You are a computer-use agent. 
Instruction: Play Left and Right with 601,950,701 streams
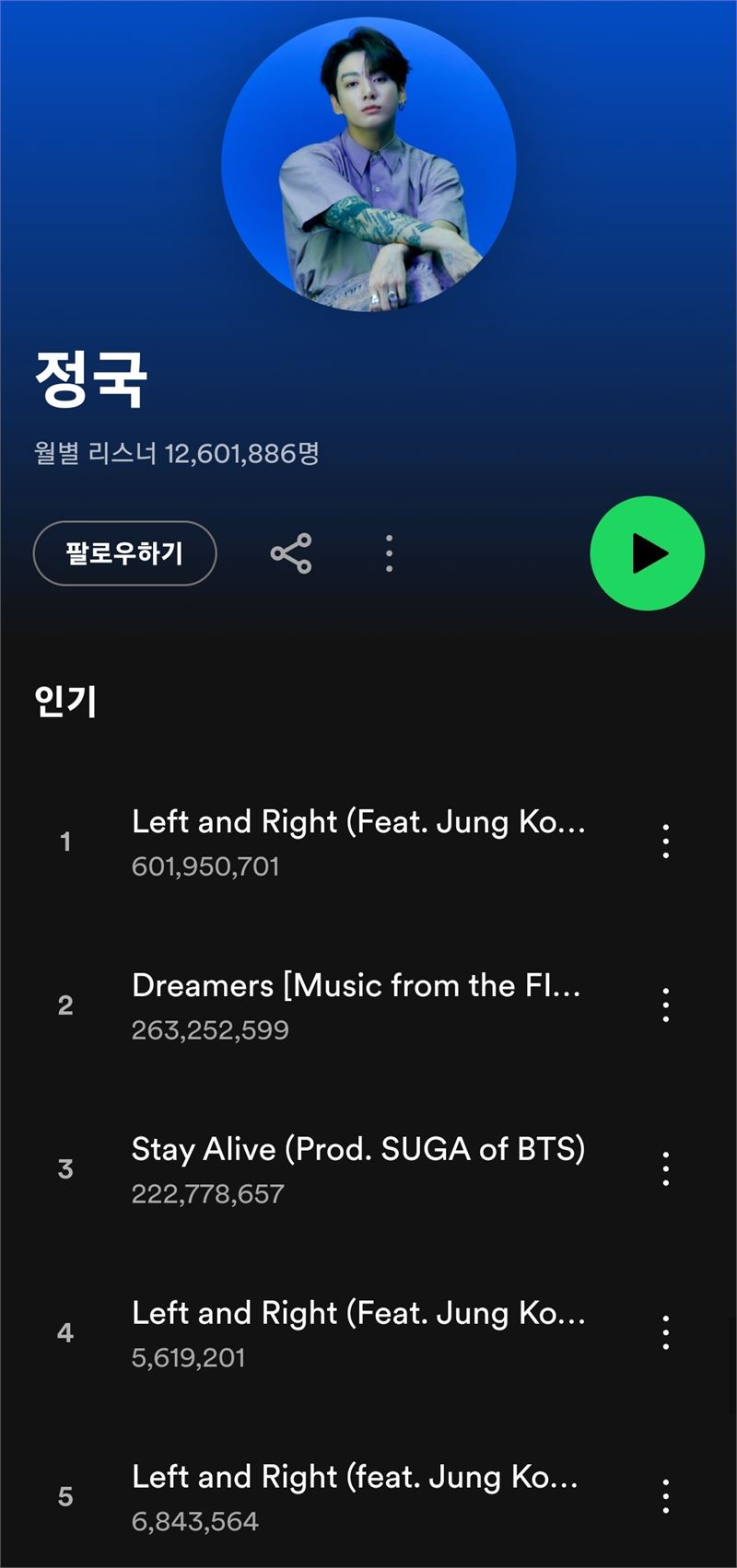[357, 842]
